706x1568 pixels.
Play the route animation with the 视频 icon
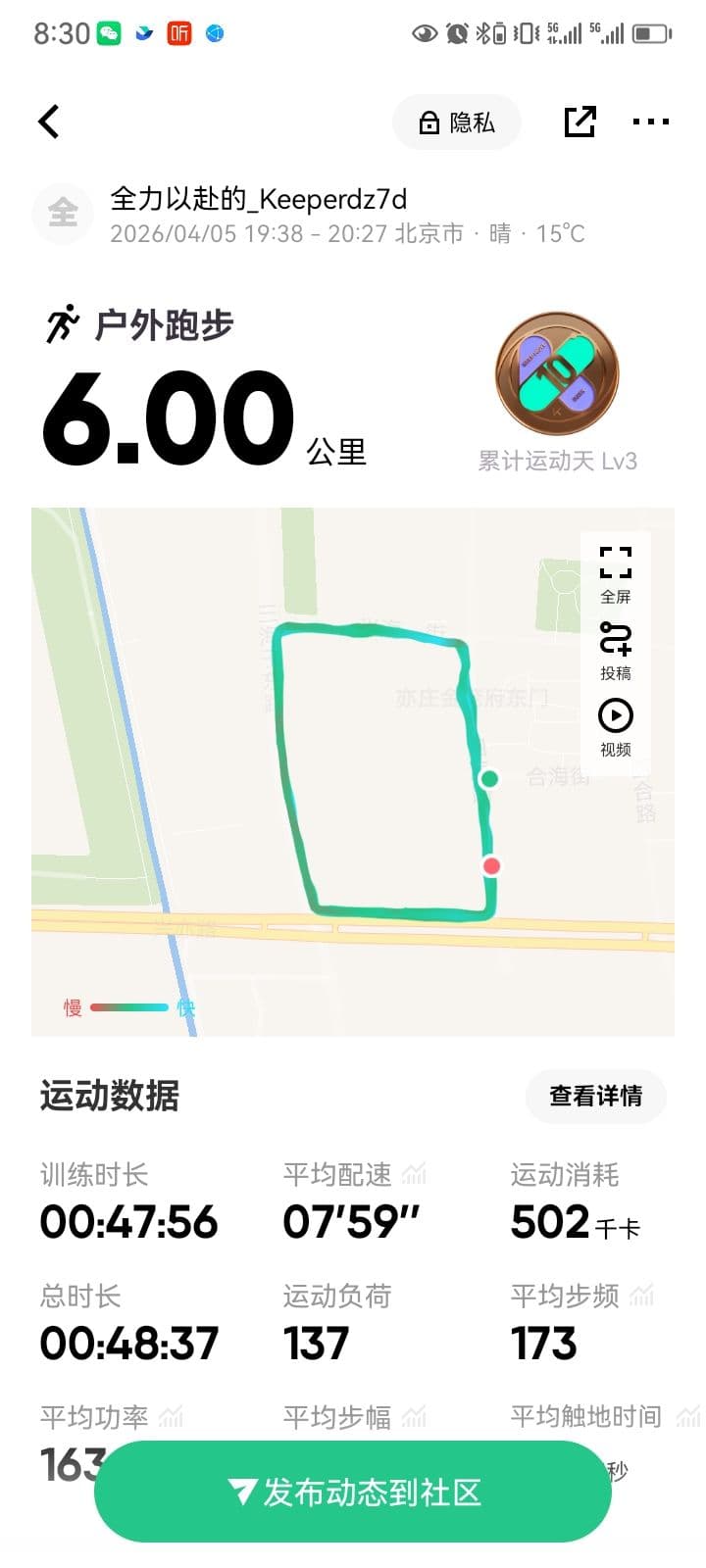click(x=616, y=717)
